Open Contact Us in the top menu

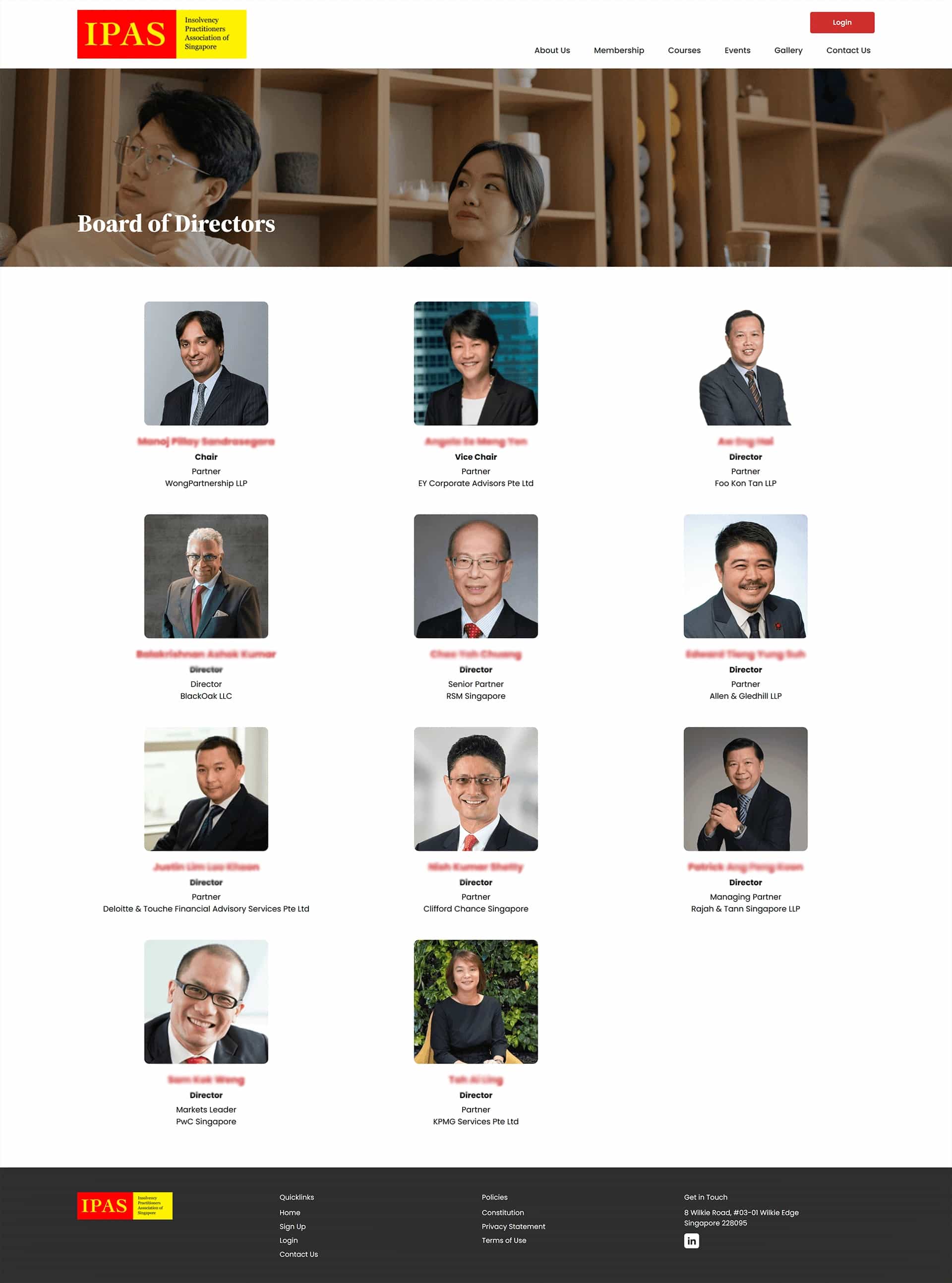click(x=848, y=50)
